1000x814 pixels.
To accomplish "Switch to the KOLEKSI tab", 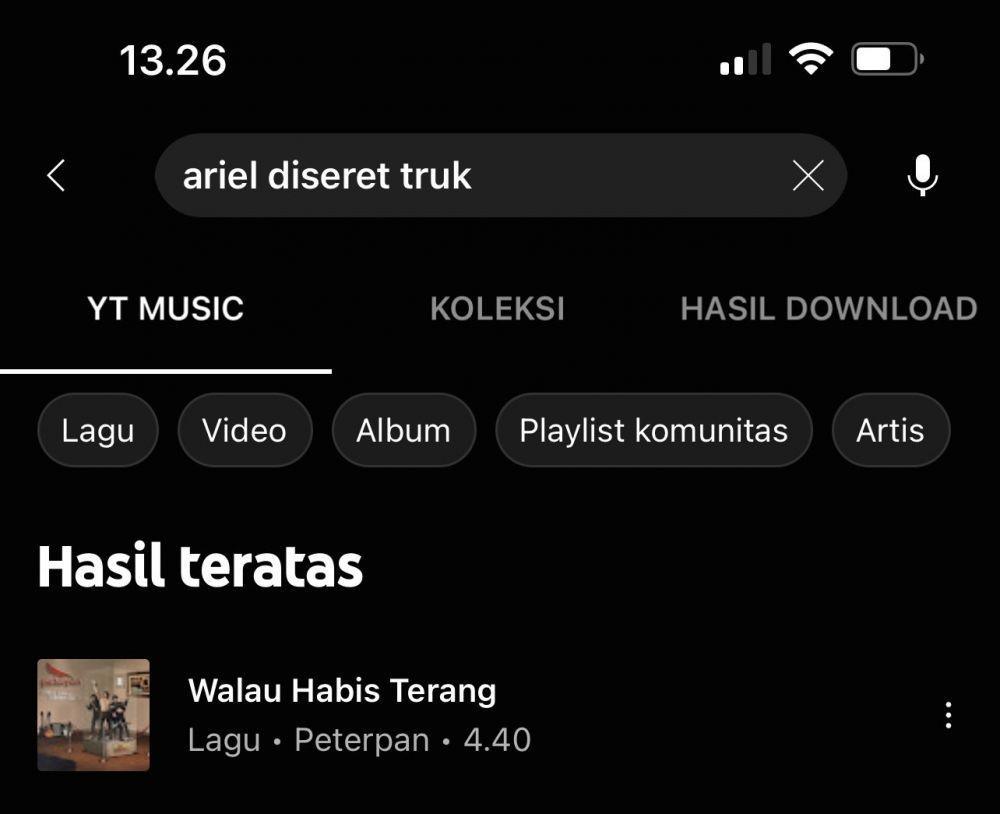I will 497,309.
